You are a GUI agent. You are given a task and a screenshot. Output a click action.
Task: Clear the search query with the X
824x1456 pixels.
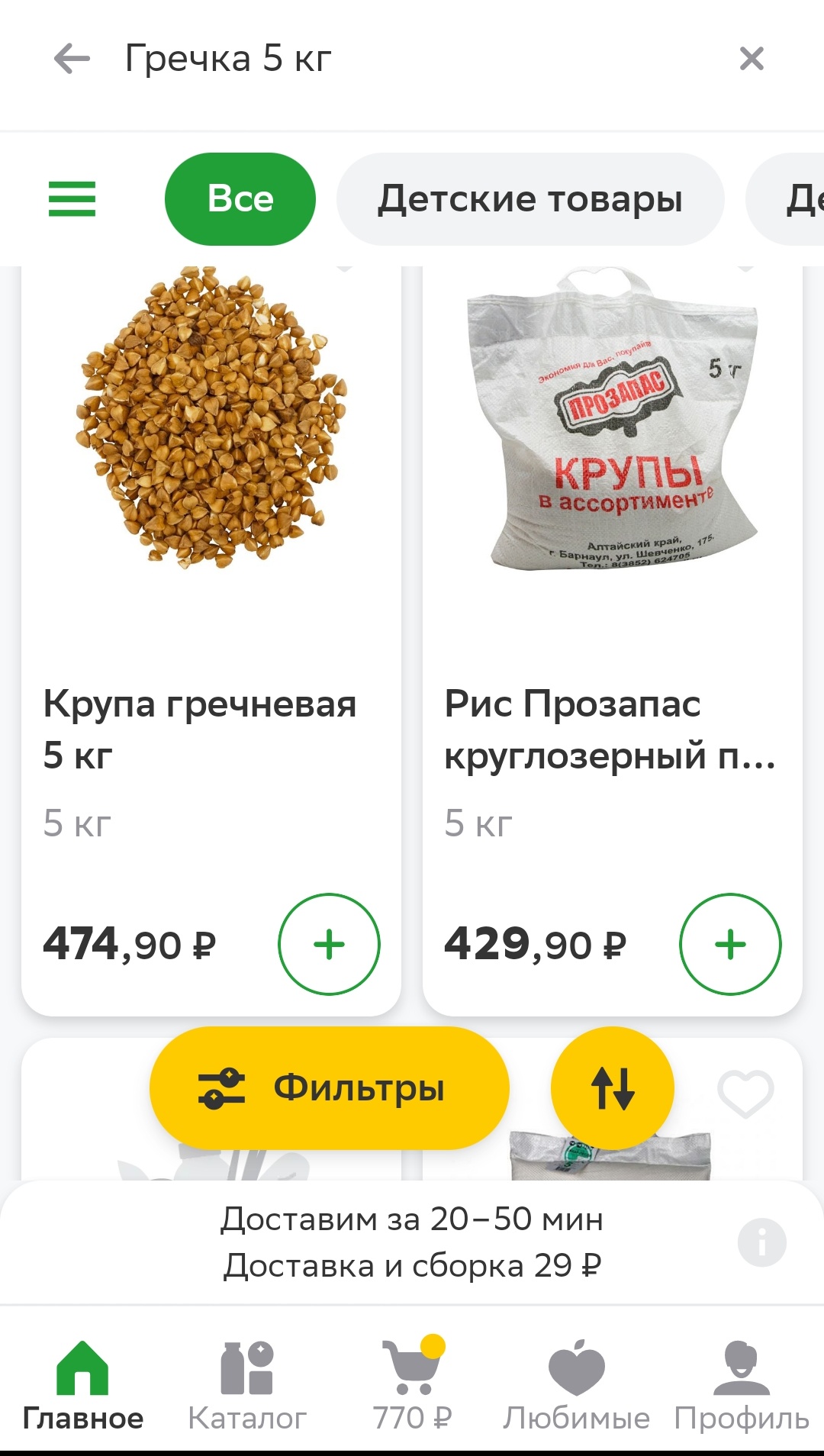click(752, 59)
